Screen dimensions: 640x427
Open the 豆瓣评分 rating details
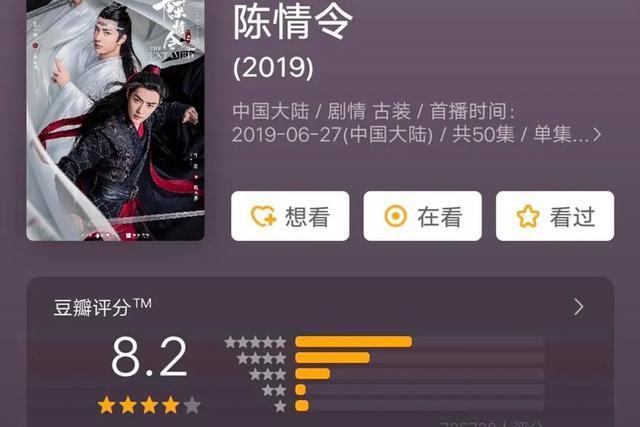(578, 307)
